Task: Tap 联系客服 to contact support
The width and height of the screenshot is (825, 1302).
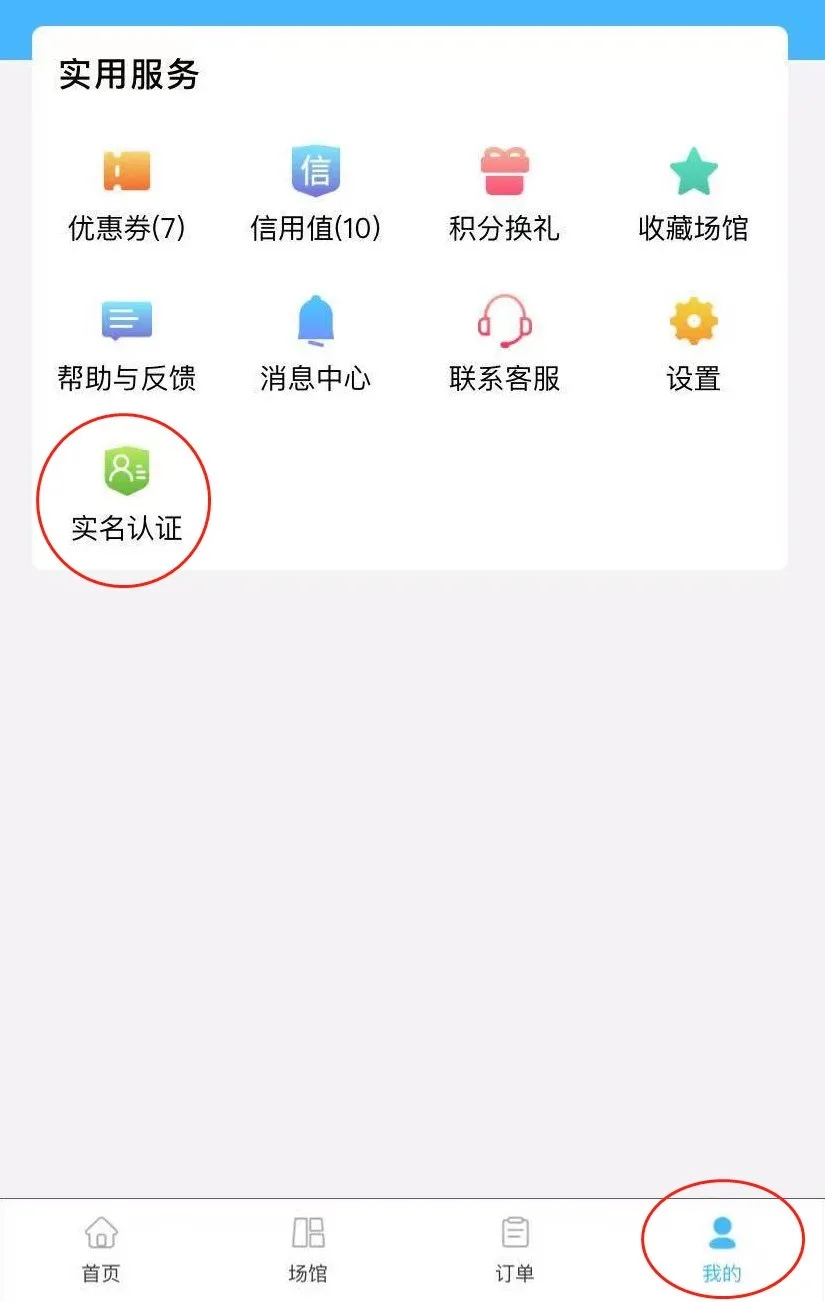Action: (504, 343)
